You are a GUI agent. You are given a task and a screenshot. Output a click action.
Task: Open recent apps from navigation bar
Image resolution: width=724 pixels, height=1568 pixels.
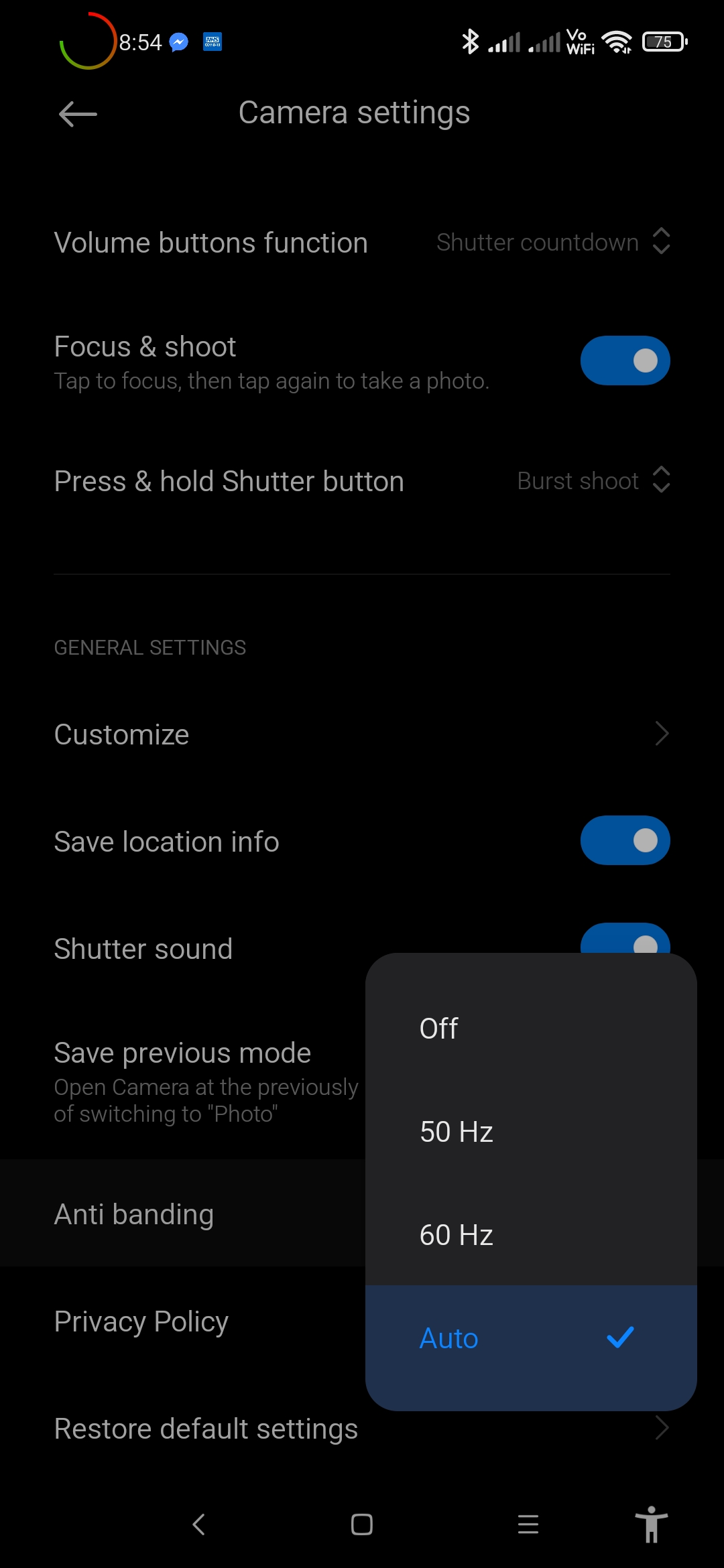[x=528, y=1524]
